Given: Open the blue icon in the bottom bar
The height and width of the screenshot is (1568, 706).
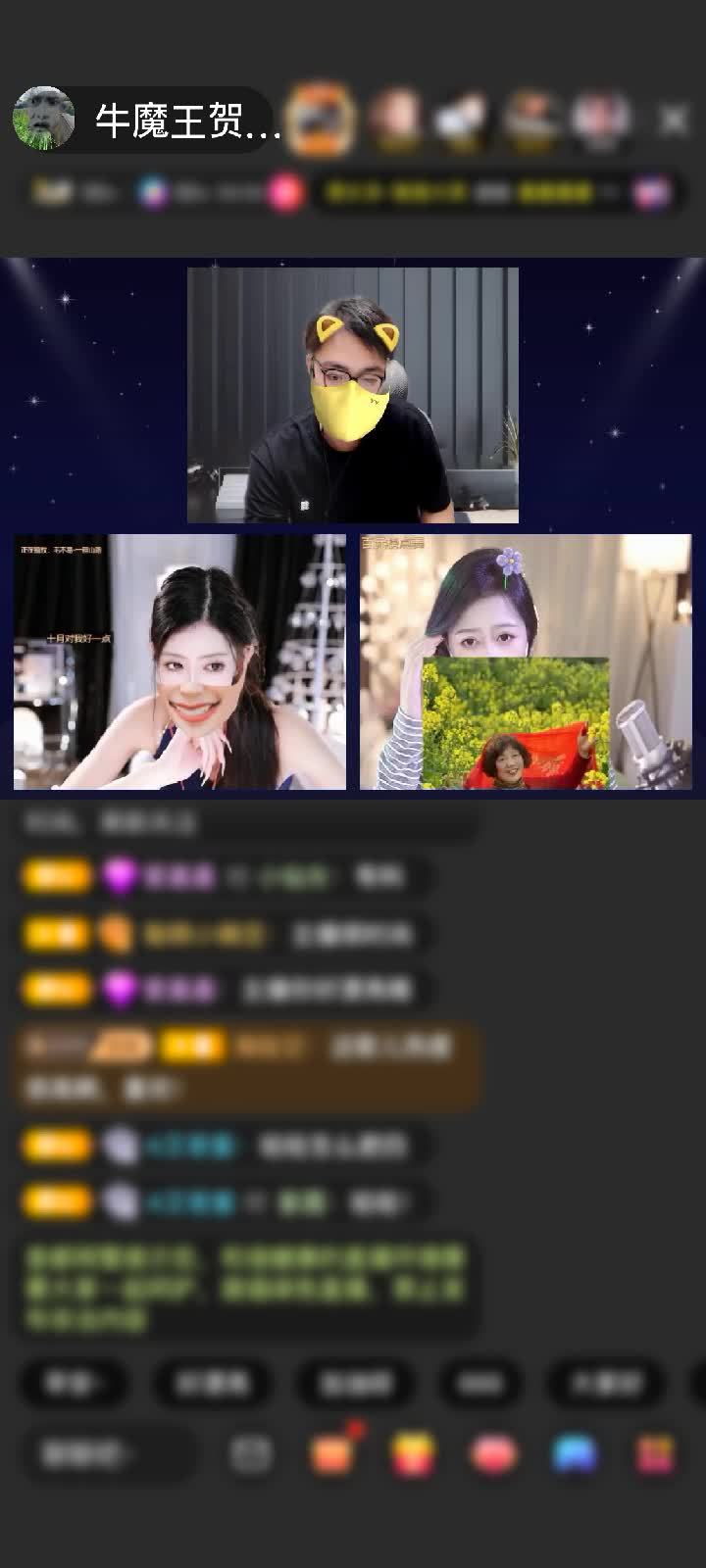Looking at the screenshot, I should (576, 1454).
